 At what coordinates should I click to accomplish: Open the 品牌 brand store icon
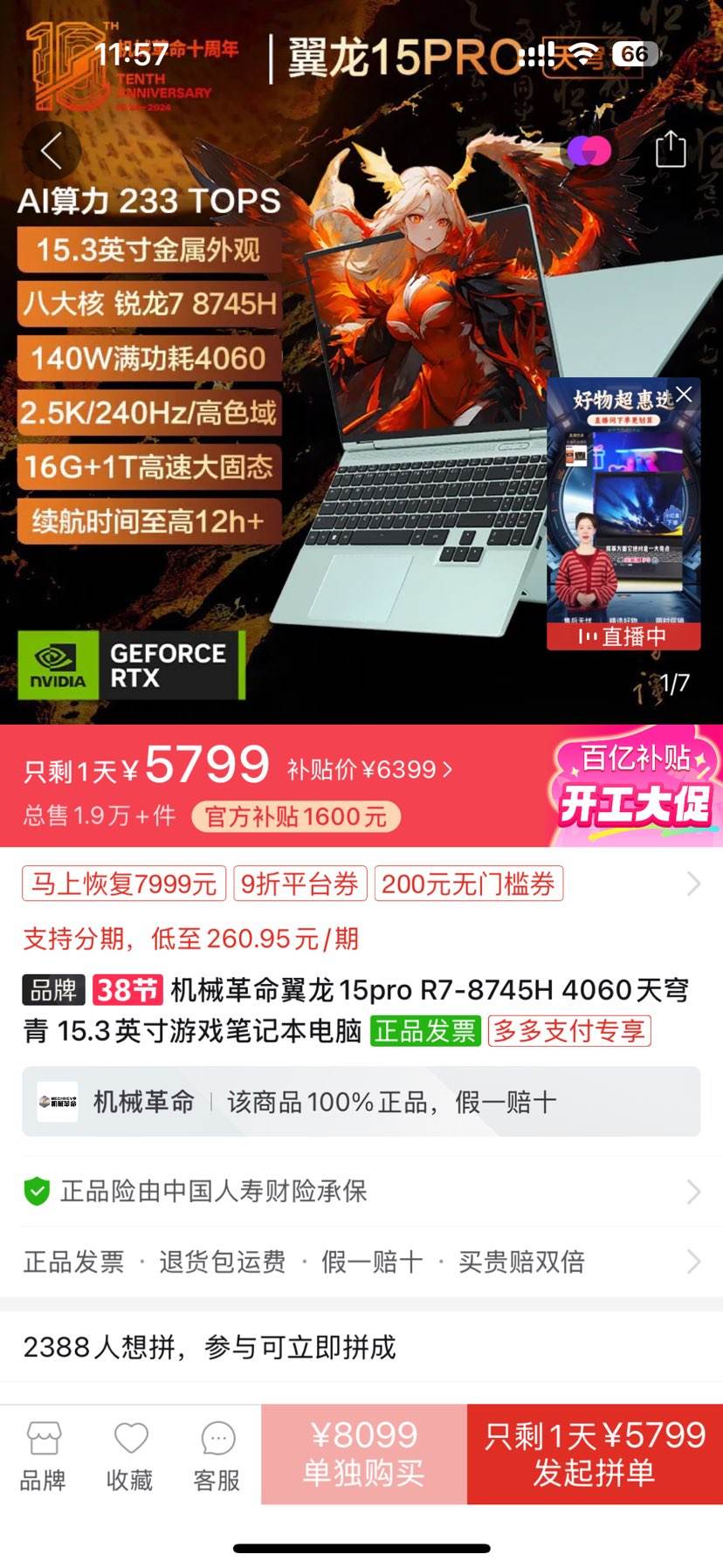click(45, 1454)
